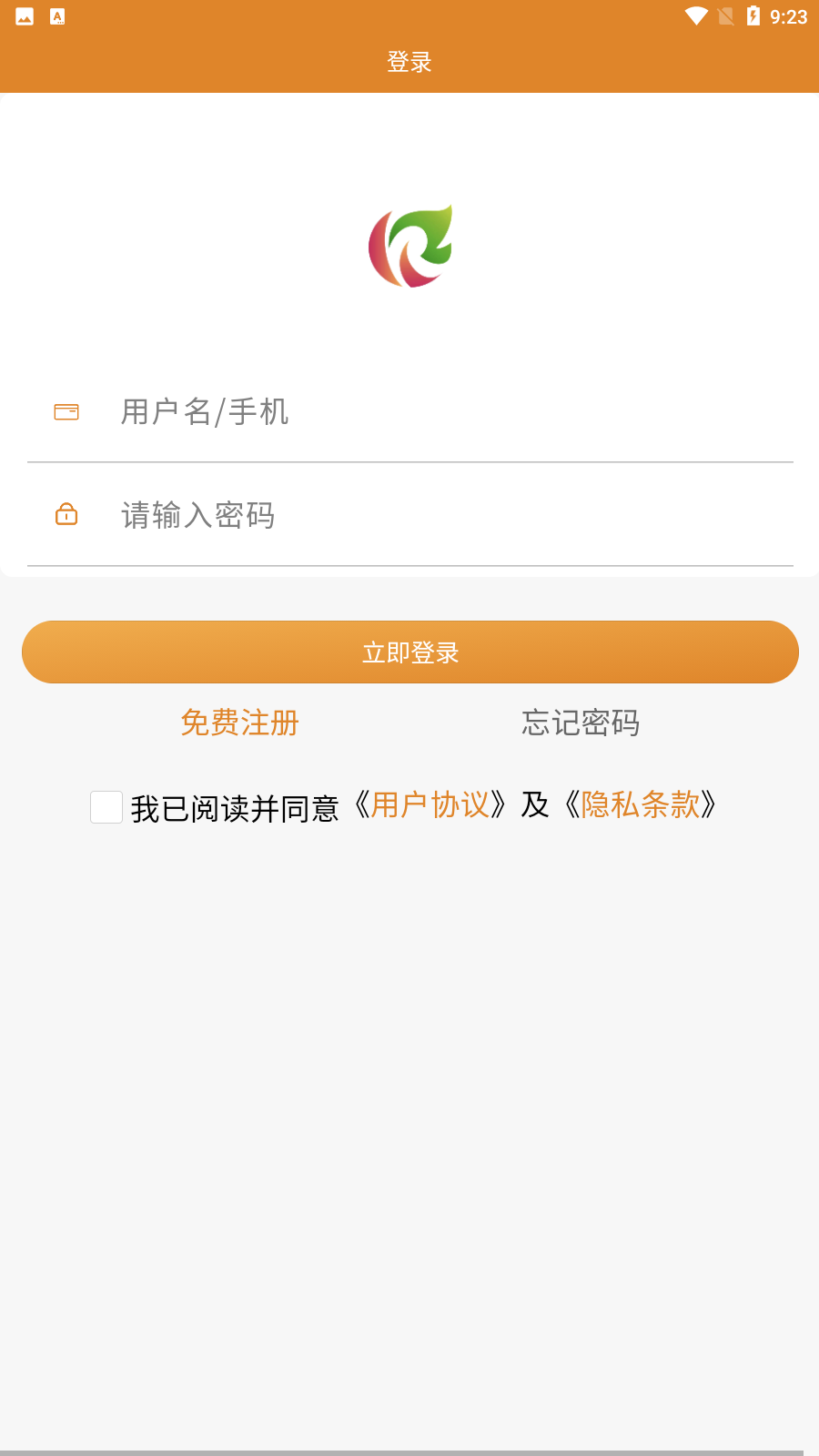Open 免费注册 registration page
Image resolution: width=819 pixels, height=1456 pixels.
coord(241,723)
